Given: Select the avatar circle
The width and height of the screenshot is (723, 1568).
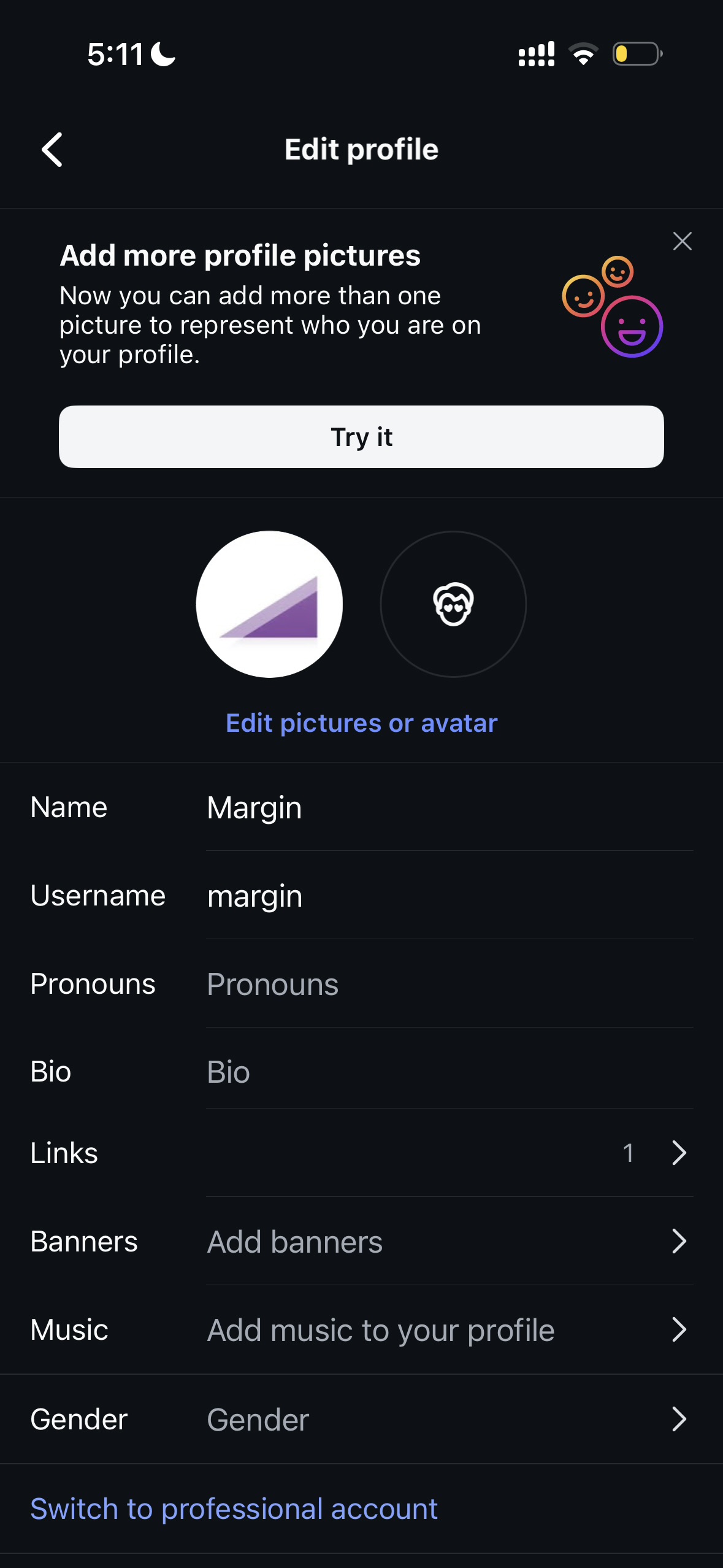Looking at the screenshot, I should 453,604.
